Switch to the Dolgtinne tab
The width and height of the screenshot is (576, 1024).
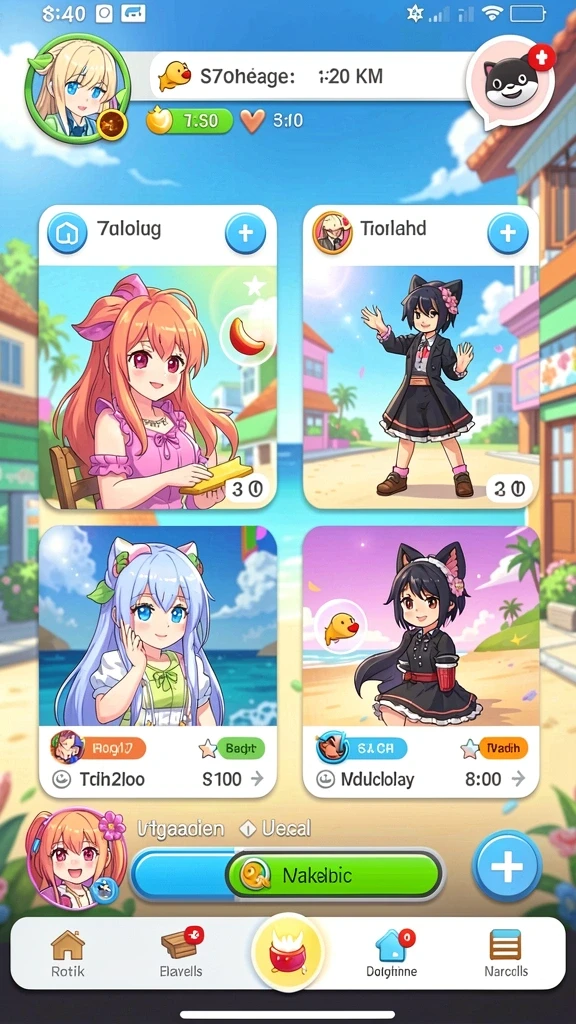tap(392, 953)
